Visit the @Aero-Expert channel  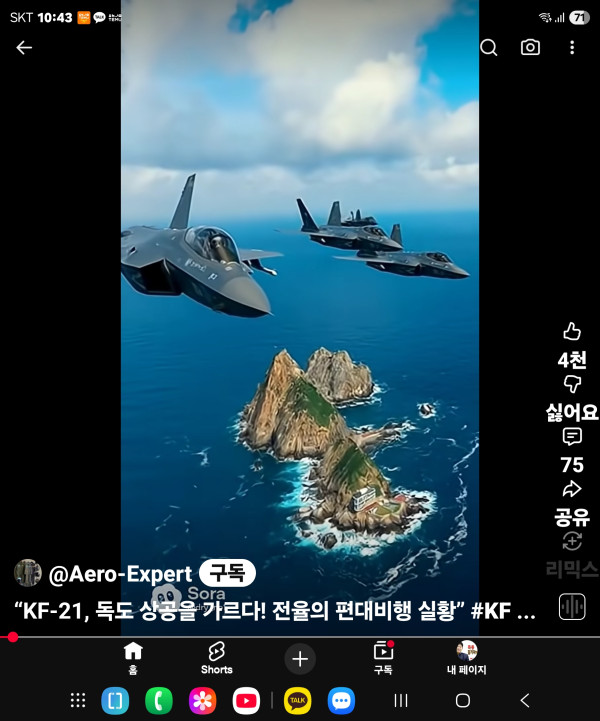[120, 573]
